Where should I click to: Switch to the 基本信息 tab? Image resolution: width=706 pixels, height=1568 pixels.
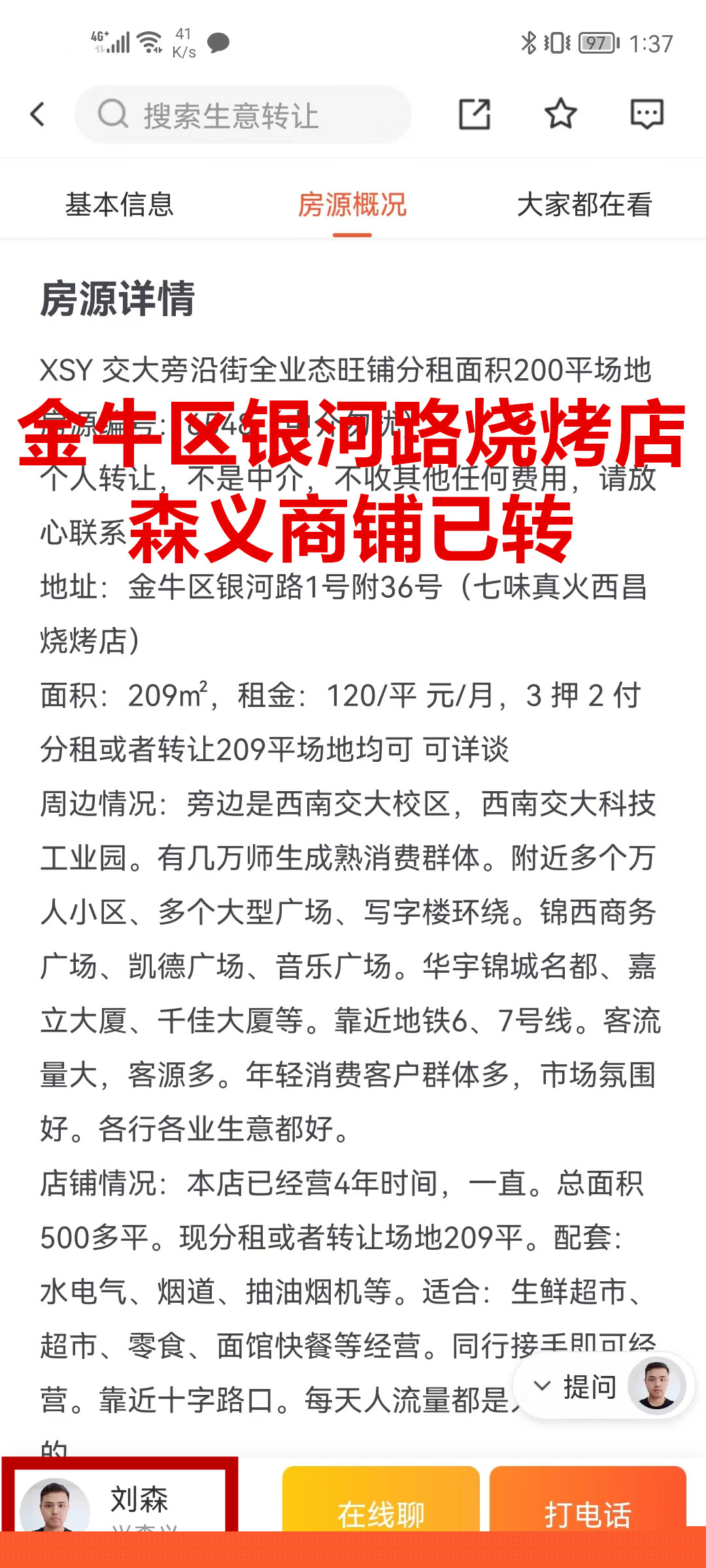pos(120,204)
